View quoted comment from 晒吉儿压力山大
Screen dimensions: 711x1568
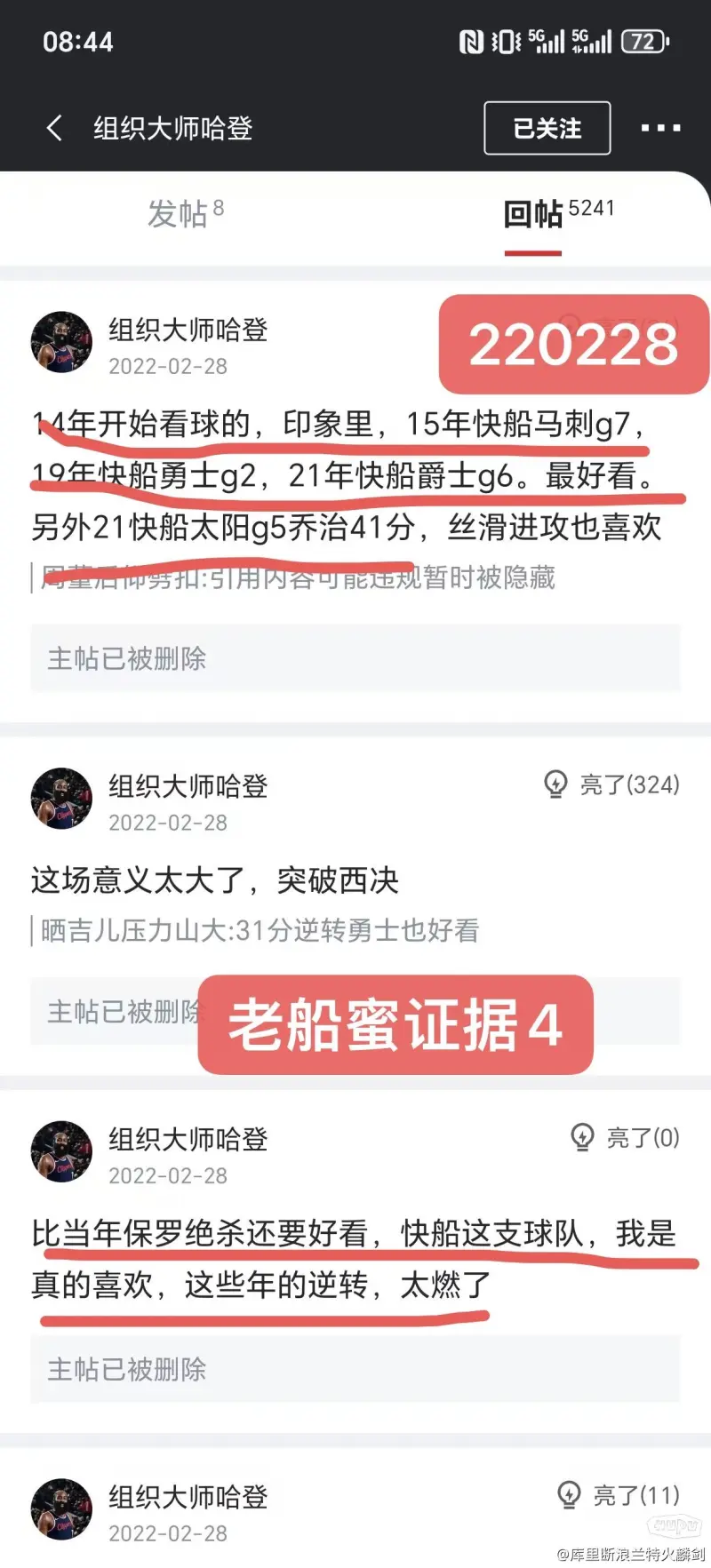pyautogui.click(x=260, y=930)
